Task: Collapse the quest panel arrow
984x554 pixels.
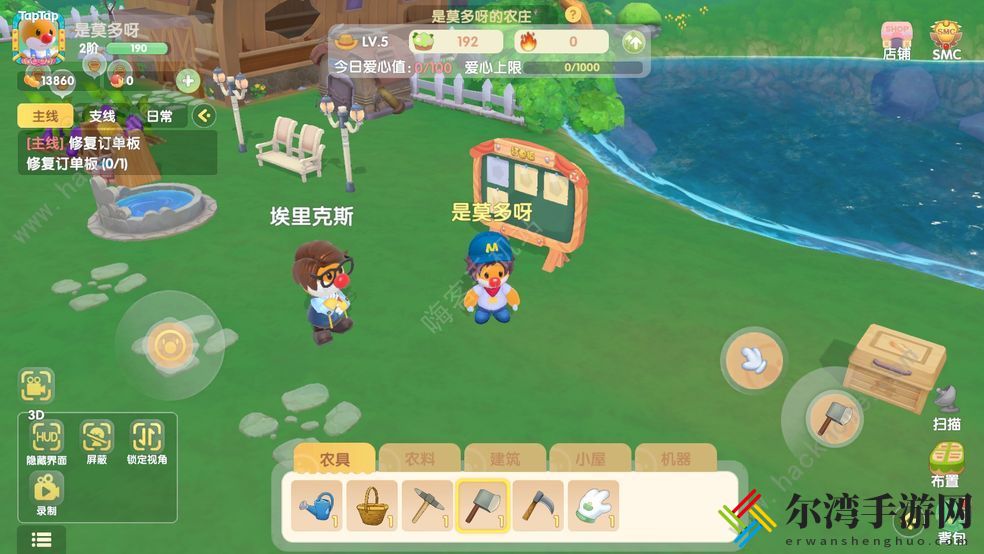Action: [x=204, y=116]
